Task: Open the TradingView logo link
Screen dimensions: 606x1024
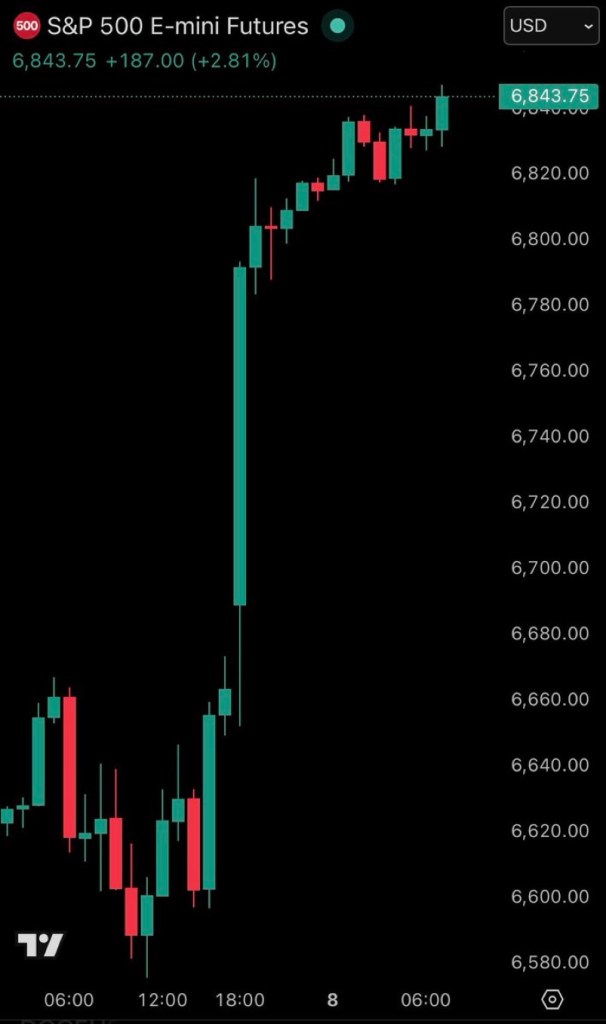Action: [40, 945]
